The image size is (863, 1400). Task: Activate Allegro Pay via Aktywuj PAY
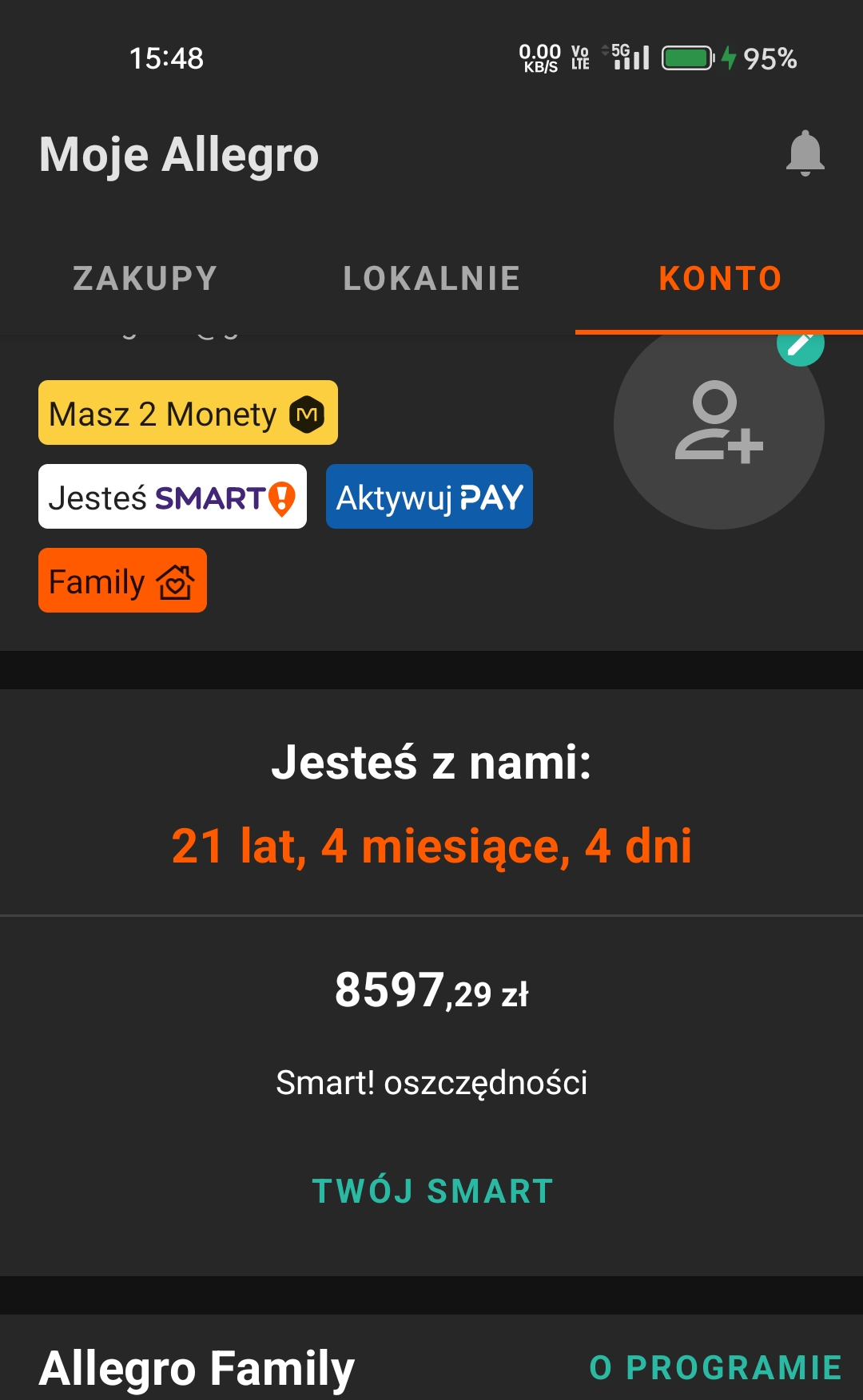(x=429, y=498)
